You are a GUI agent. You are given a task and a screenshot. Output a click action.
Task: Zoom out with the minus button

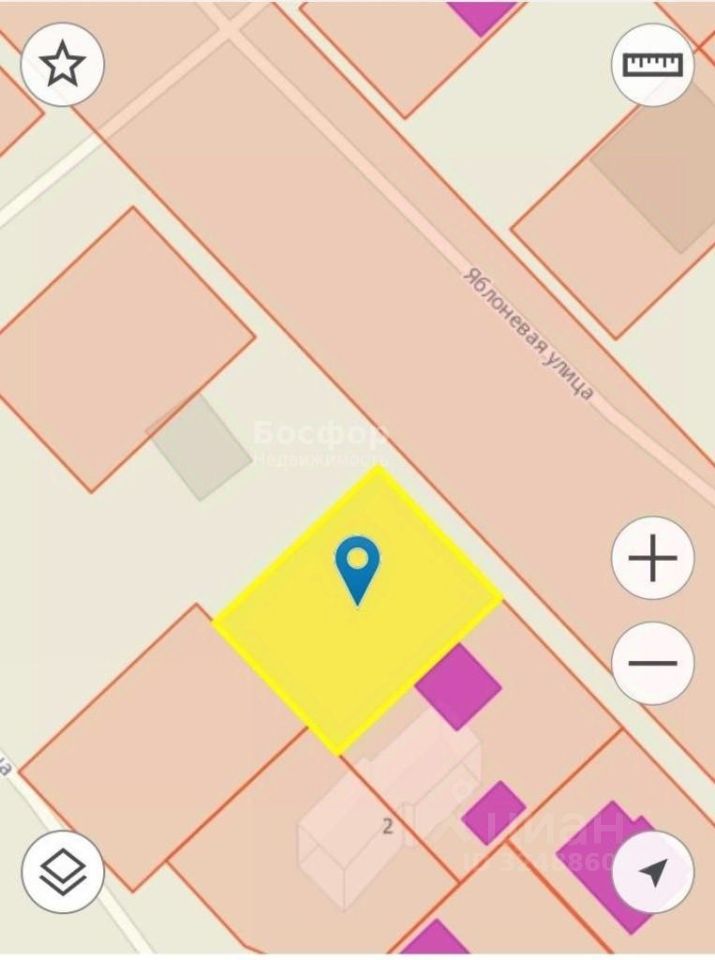pyautogui.click(x=652, y=663)
